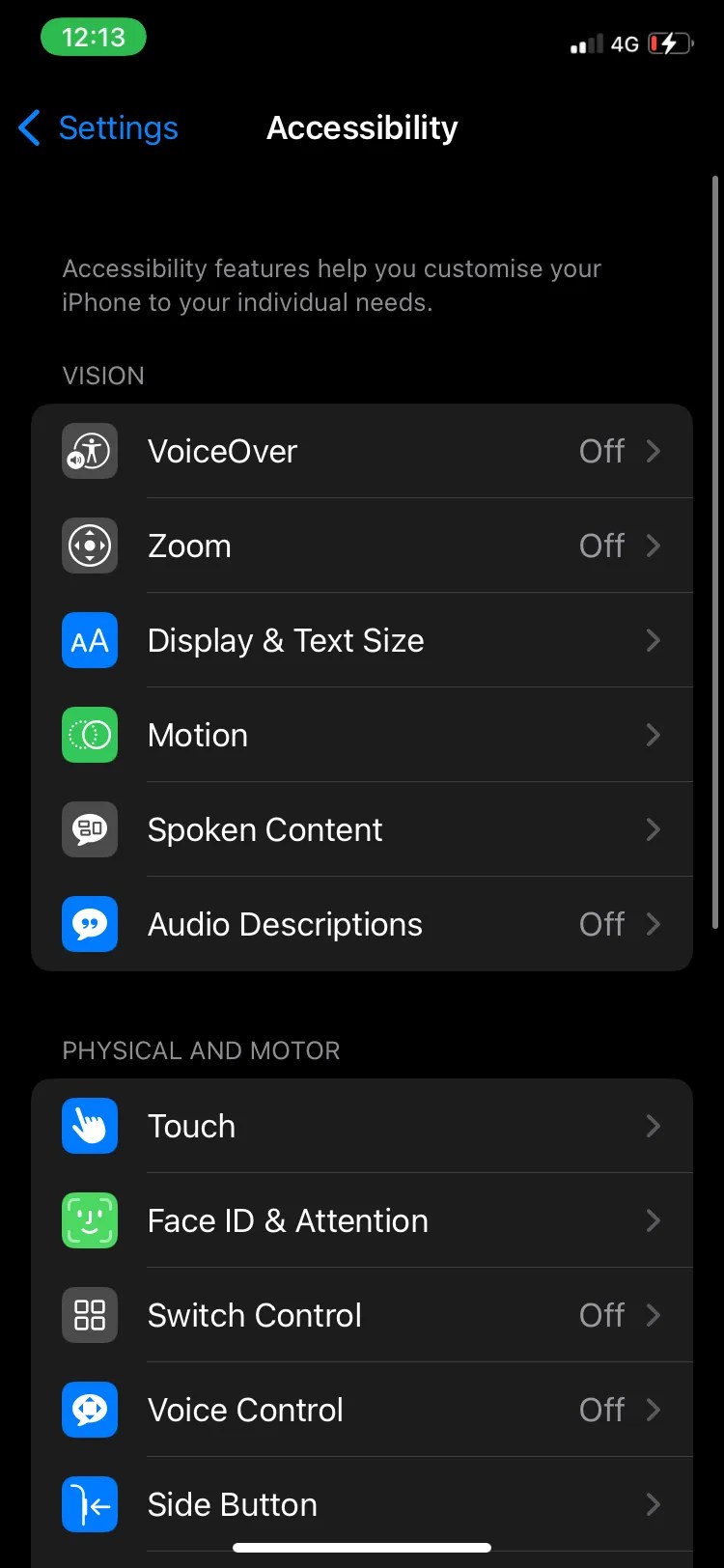The width and height of the screenshot is (724, 1568).
Task: Tap the green Motion icon
Action: point(89,735)
